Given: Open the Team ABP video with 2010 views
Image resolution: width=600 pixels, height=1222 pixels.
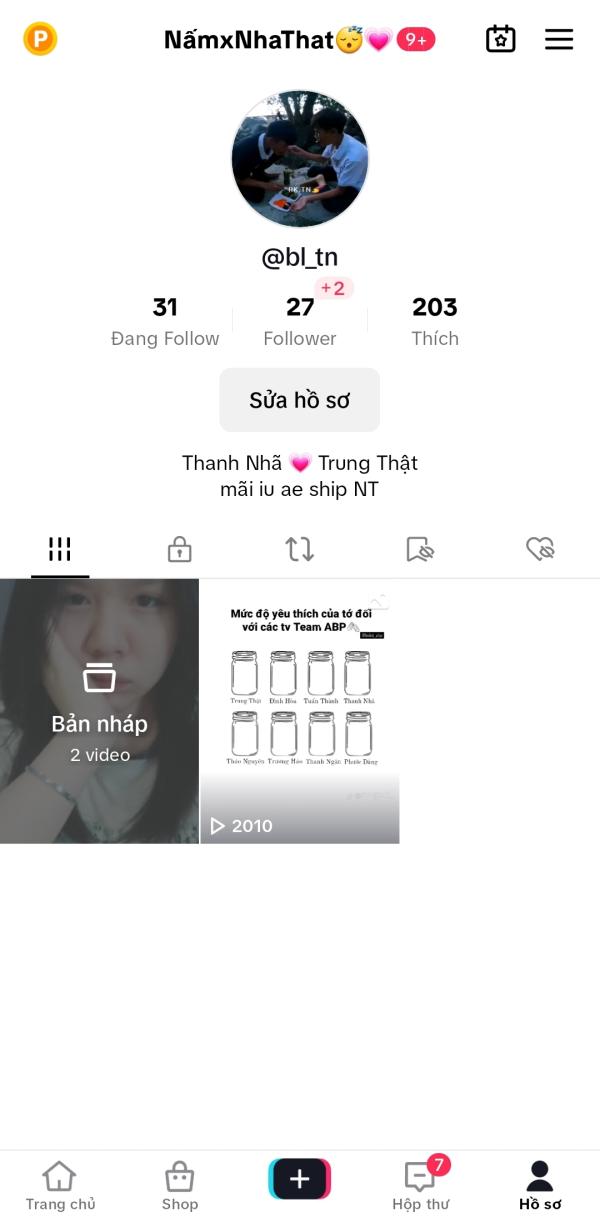Looking at the screenshot, I should point(300,711).
